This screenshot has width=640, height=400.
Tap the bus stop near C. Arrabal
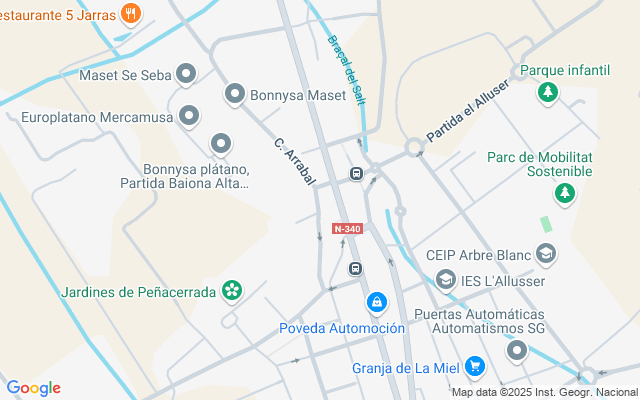[x=356, y=174]
